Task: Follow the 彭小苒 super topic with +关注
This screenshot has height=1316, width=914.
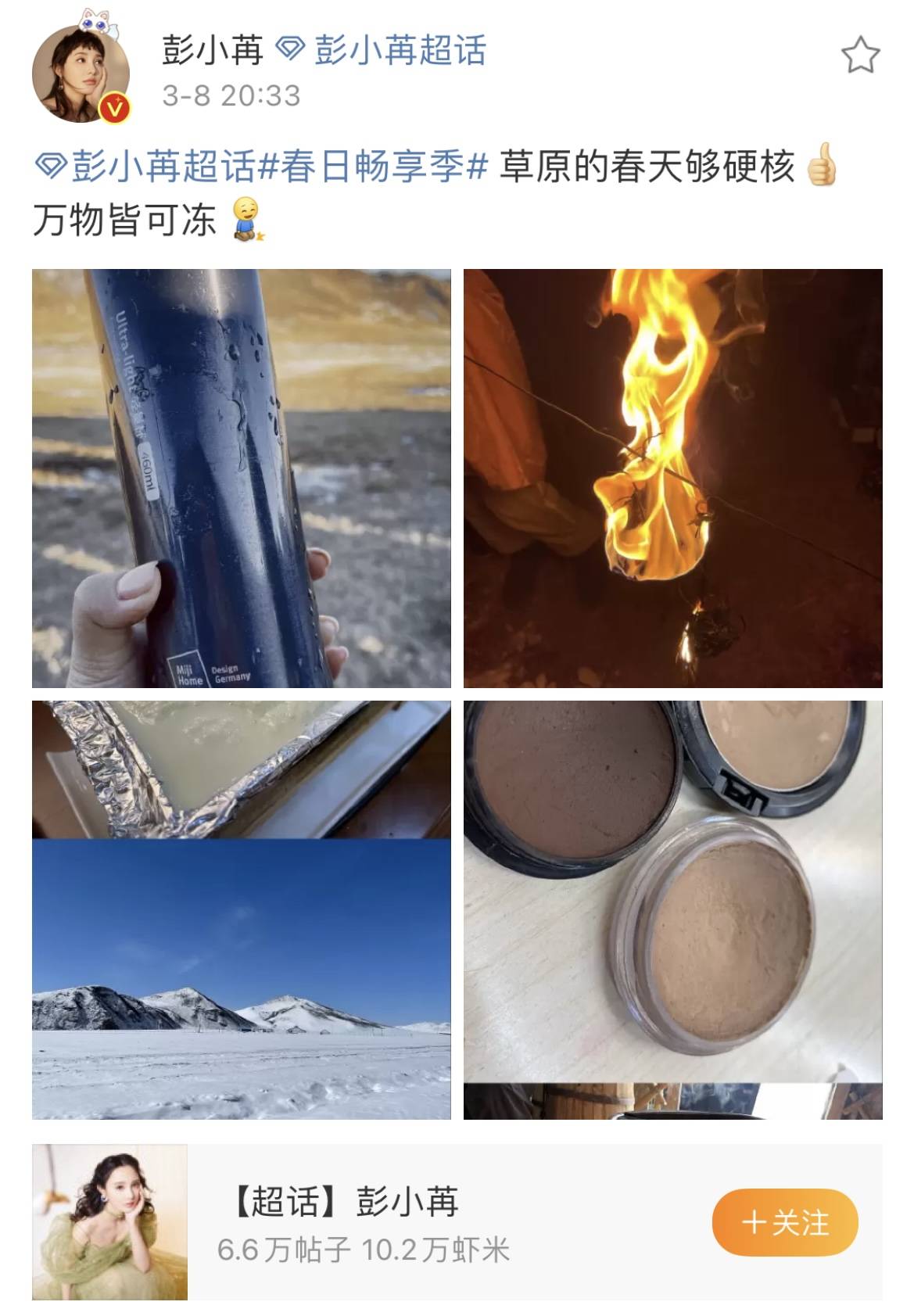Action: pyautogui.click(x=784, y=1222)
